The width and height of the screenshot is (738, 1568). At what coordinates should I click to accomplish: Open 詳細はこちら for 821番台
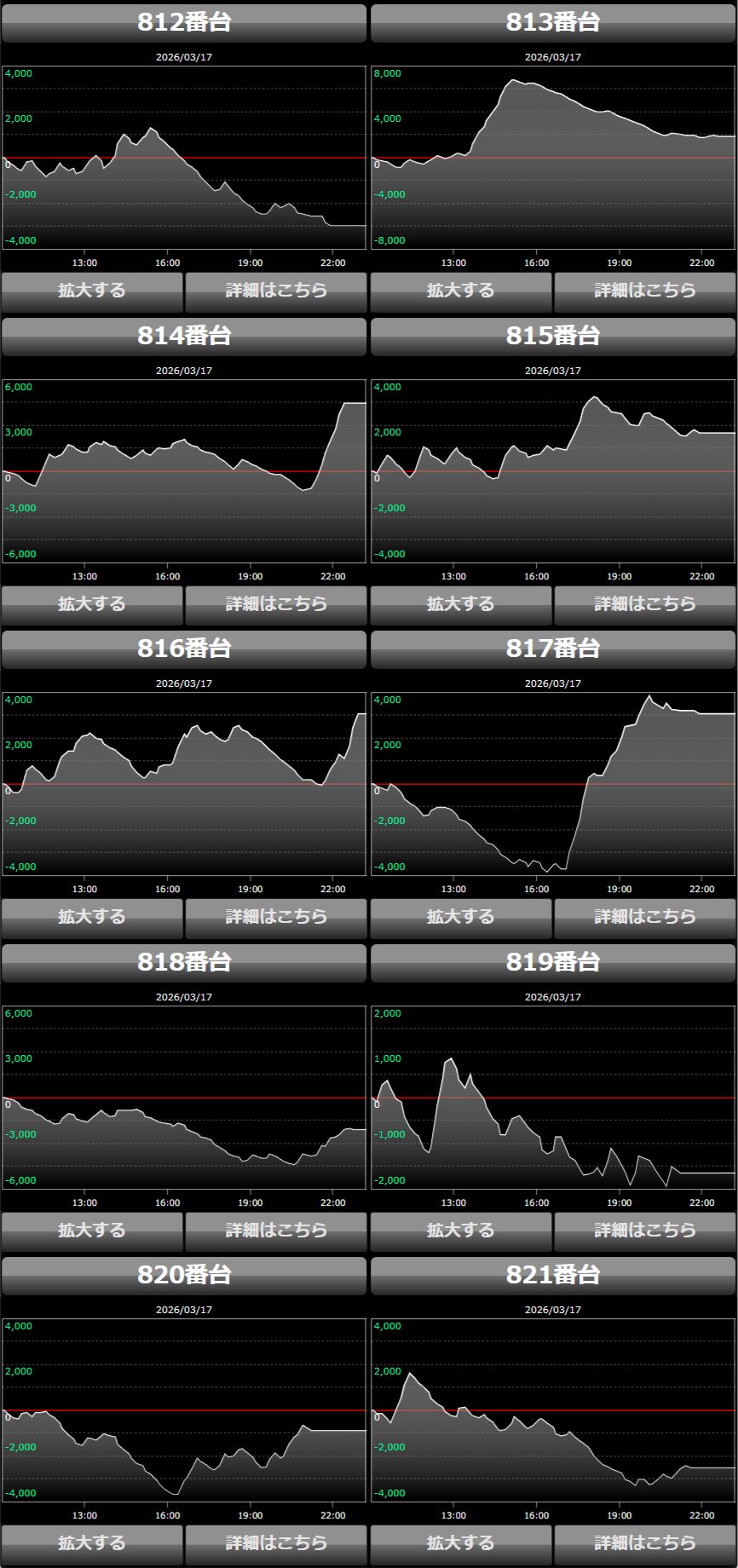click(x=645, y=1543)
